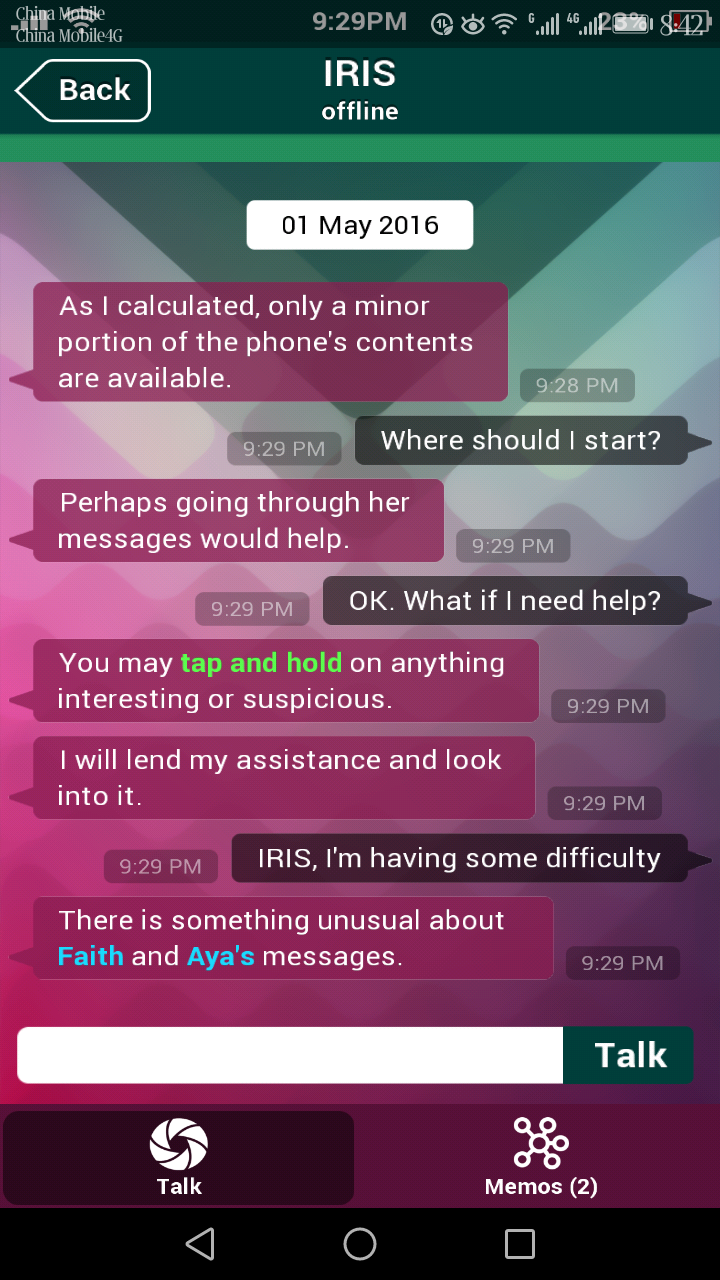
Task: Open the Memos (2) tab
Action: [540, 1157]
